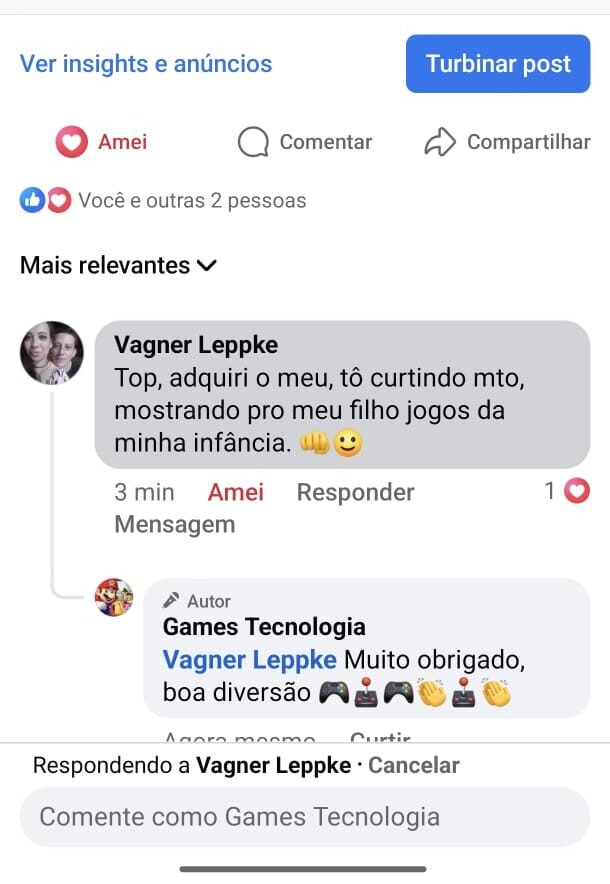Open the Games Tecnologia name in reply
The width and height of the screenshot is (610, 884).
(x=264, y=627)
